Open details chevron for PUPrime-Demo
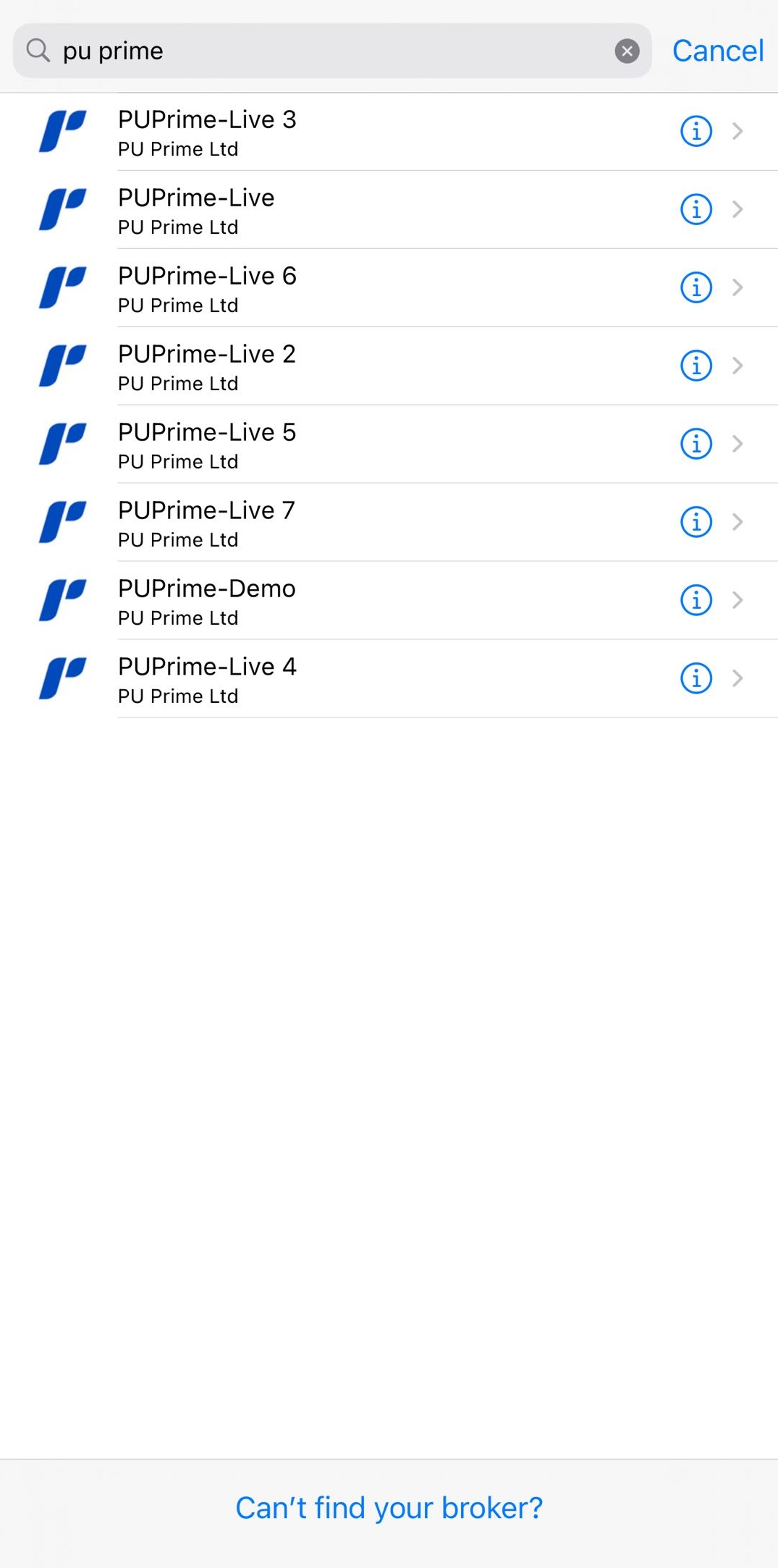The height and width of the screenshot is (1568, 778). coord(737,600)
